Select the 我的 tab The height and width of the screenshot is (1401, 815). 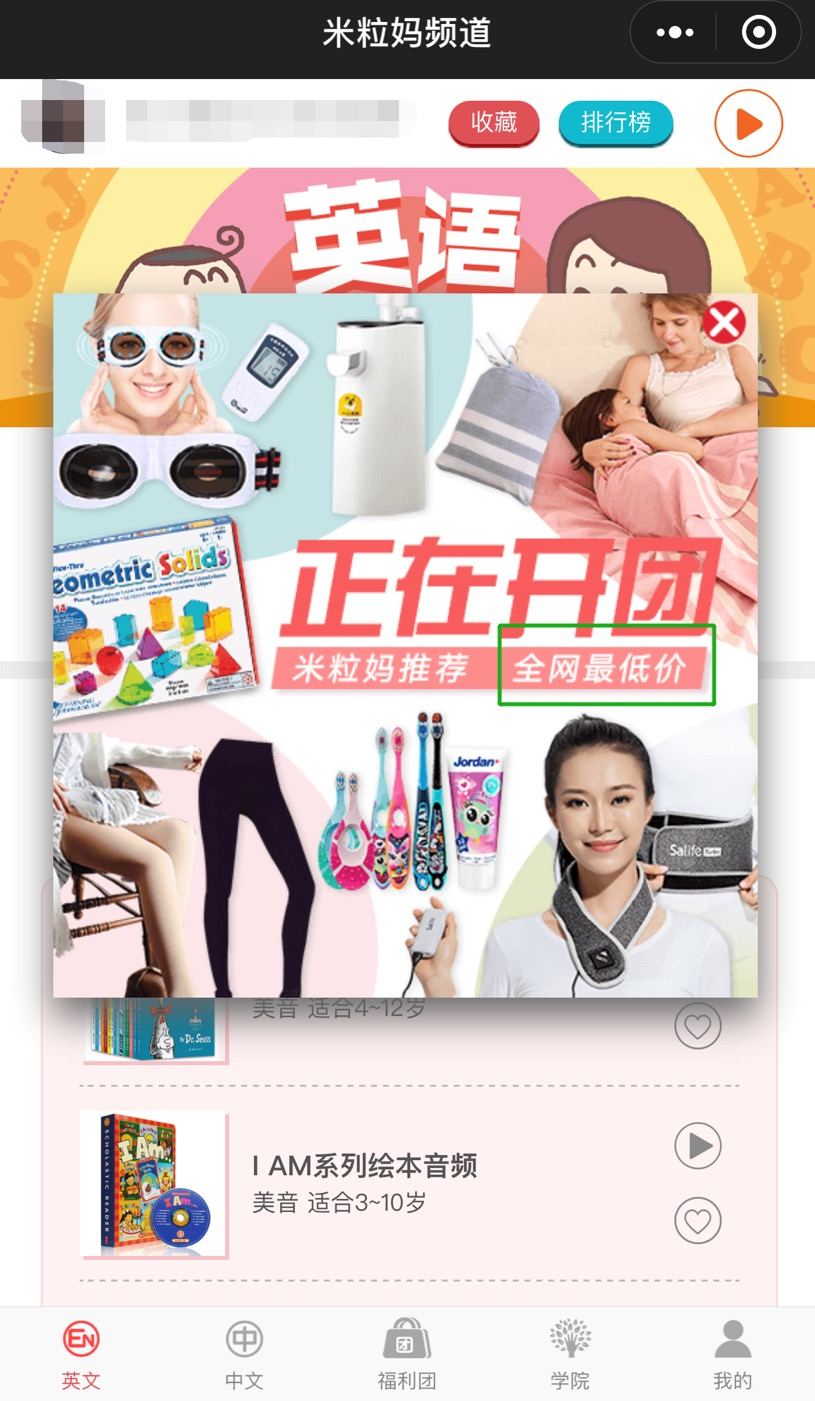click(x=732, y=1355)
